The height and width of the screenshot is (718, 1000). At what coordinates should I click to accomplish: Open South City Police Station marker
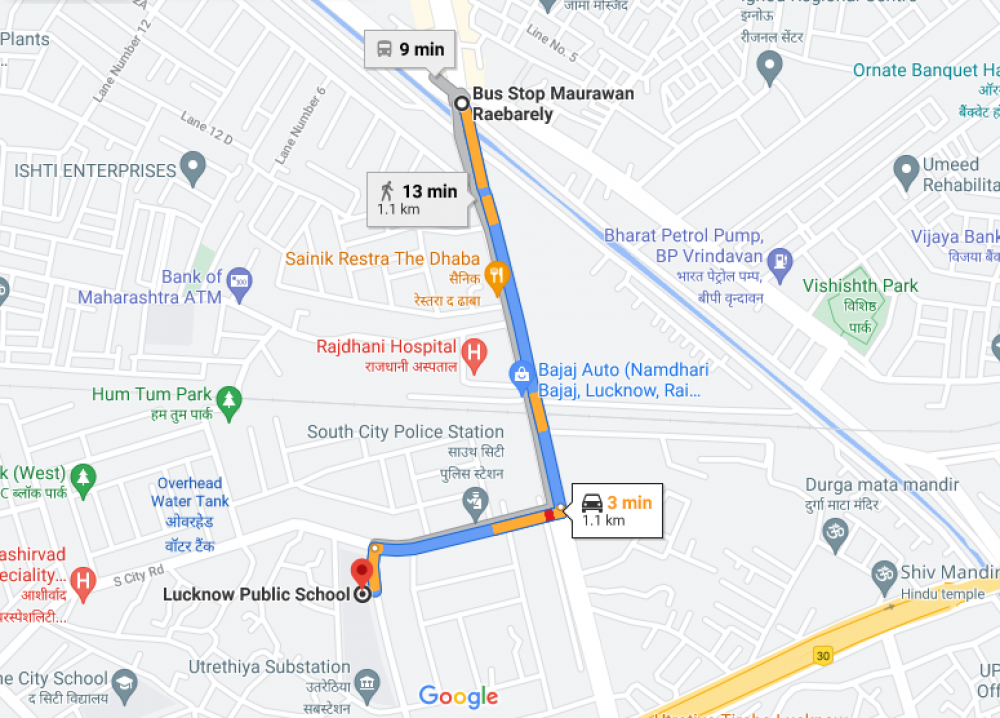coord(474,498)
